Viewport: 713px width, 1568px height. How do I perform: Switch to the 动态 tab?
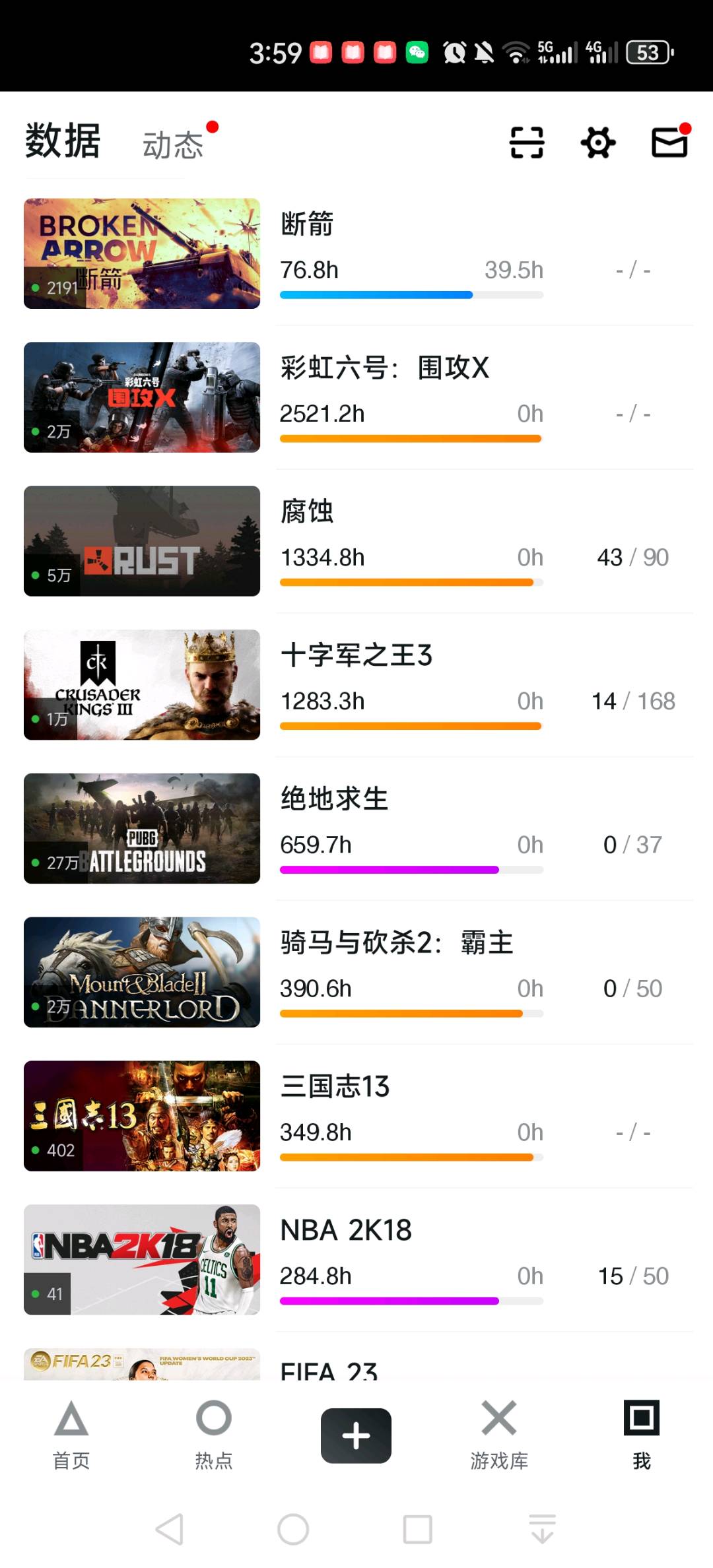pyautogui.click(x=174, y=145)
